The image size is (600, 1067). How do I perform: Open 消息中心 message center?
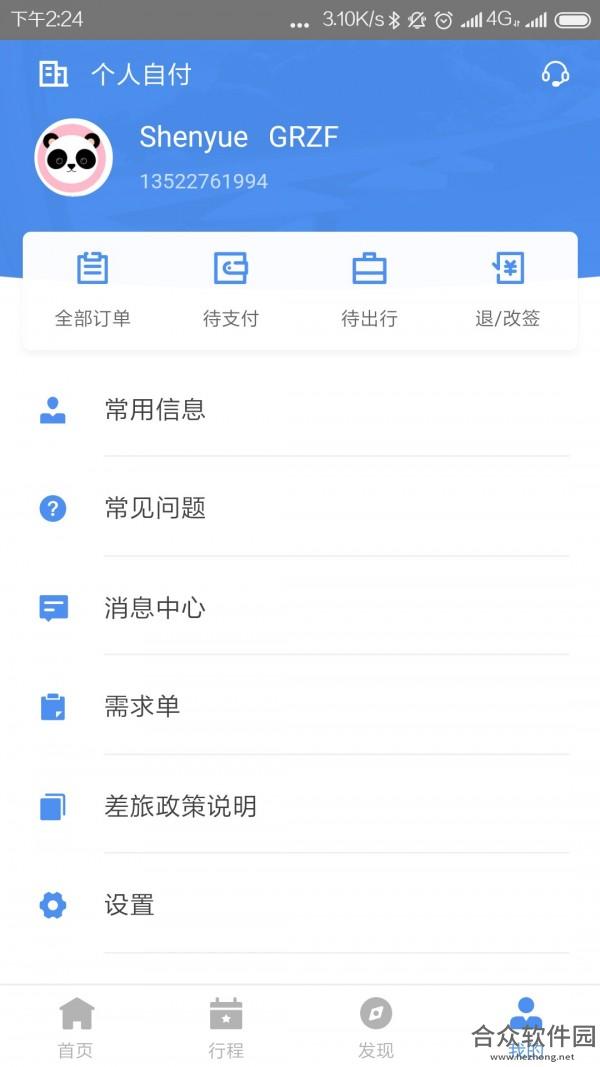300,608
